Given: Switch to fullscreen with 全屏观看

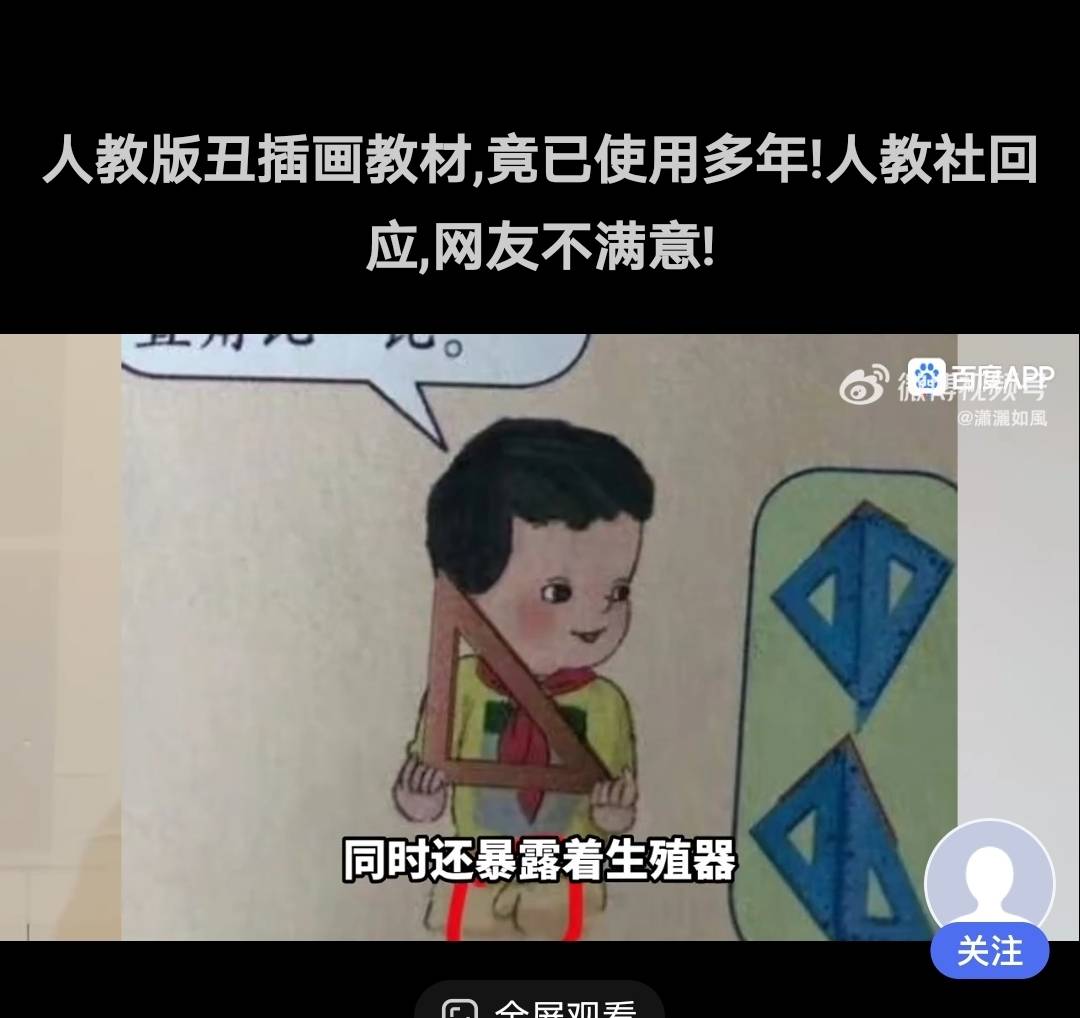Looking at the screenshot, I should coord(540,1005).
